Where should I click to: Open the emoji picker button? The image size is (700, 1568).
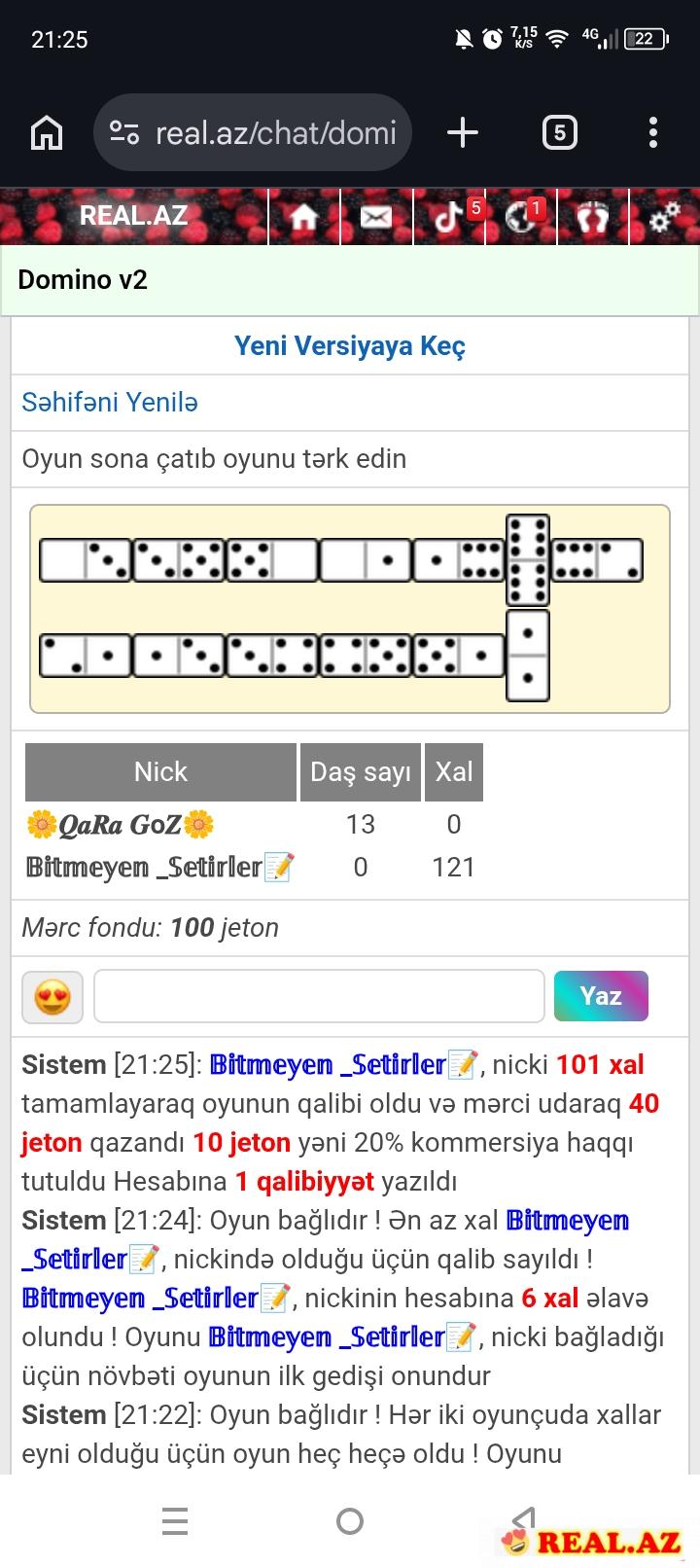[52, 997]
